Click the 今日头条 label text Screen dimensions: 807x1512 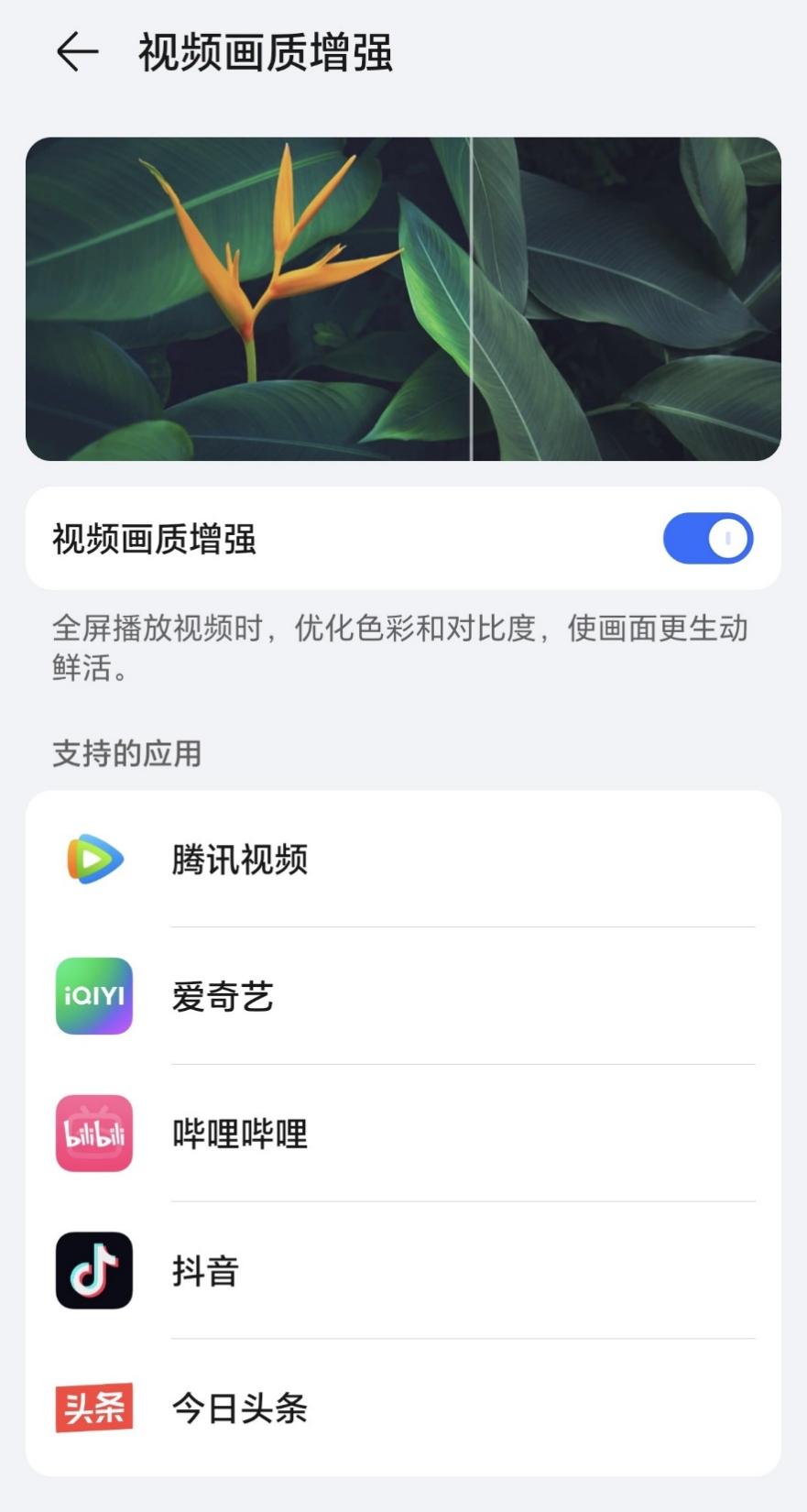(x=240, y=1409)
